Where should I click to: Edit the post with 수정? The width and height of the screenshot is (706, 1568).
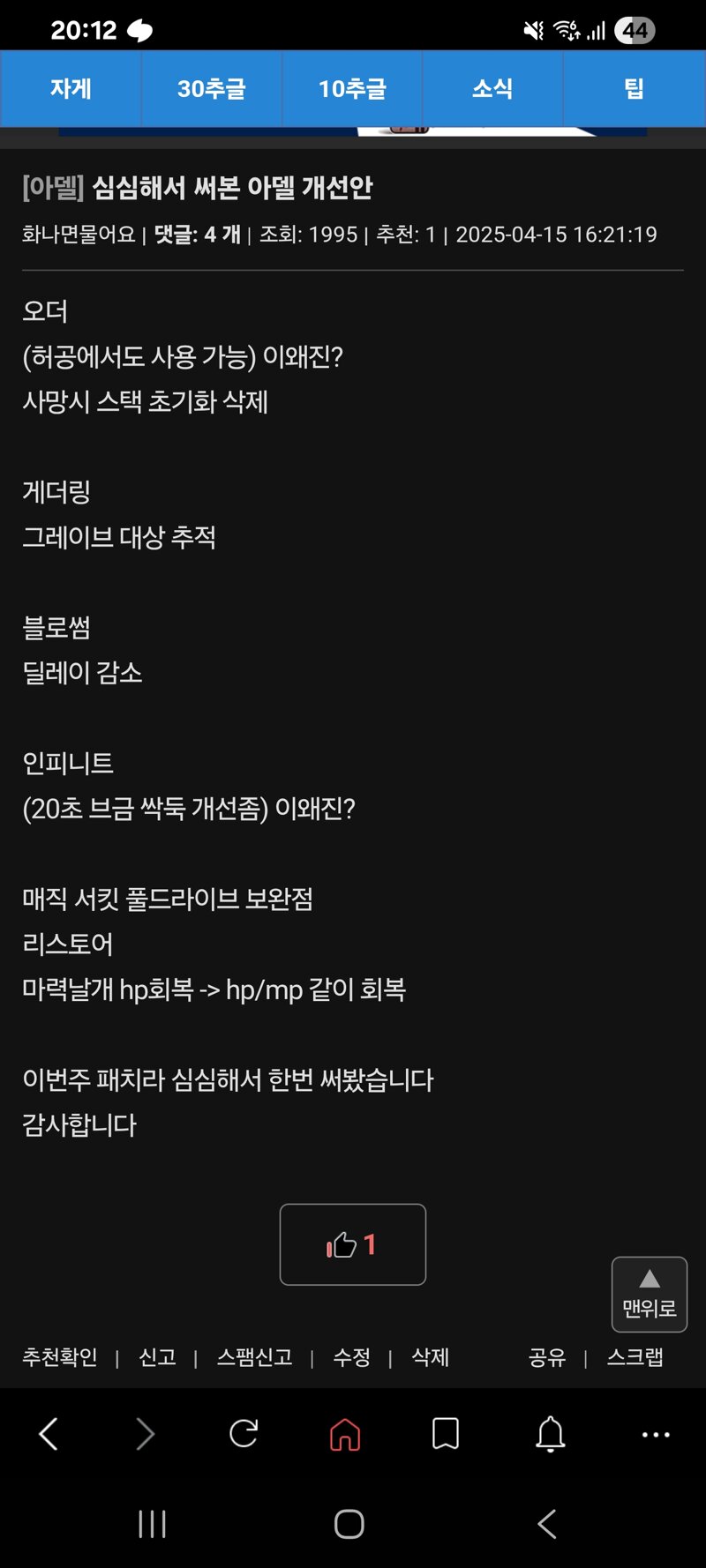pyautogui.click(x=351, y=1356)
